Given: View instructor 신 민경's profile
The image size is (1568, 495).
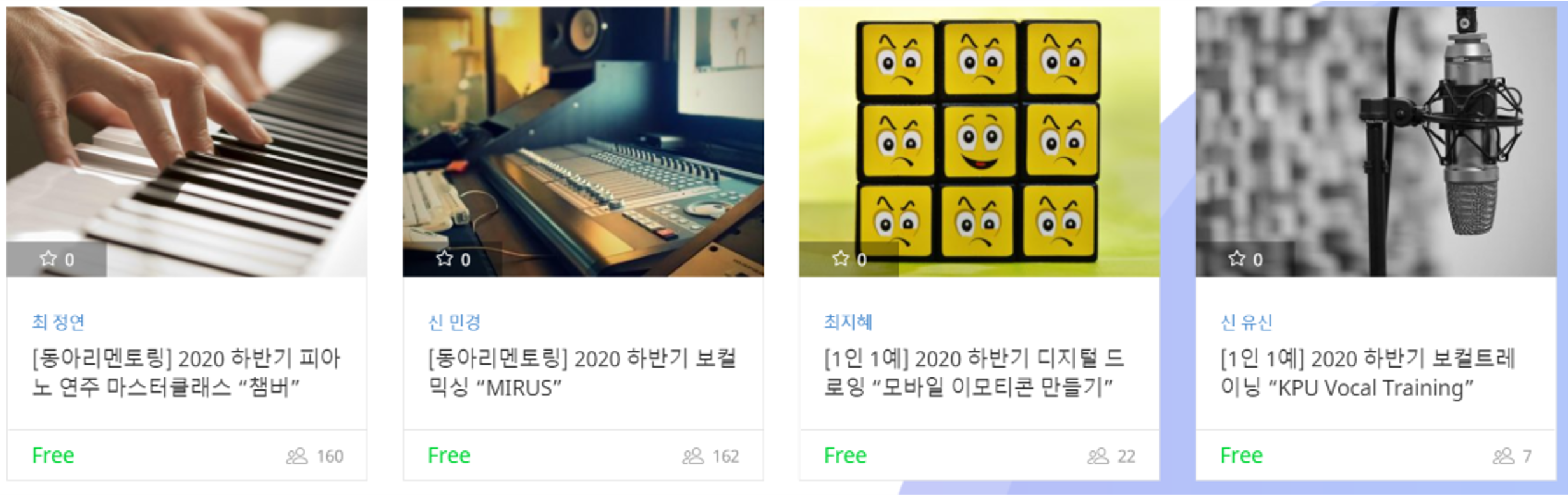Looking at the screenshot, I should coord(454,323).
